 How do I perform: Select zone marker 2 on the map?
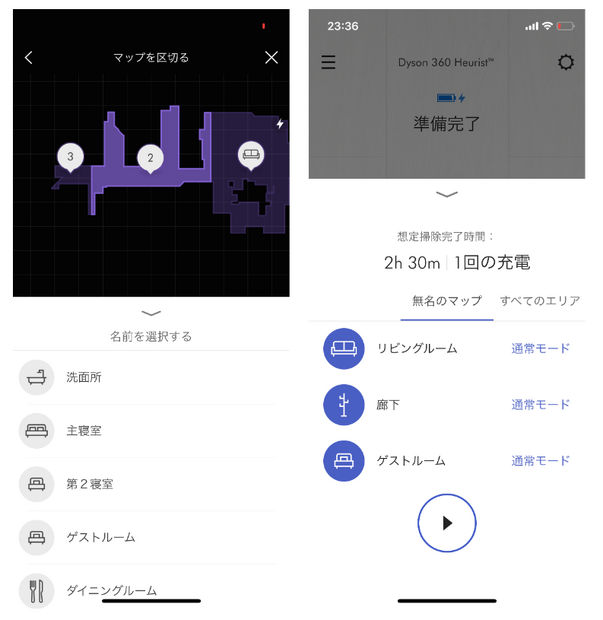[150, 157]
